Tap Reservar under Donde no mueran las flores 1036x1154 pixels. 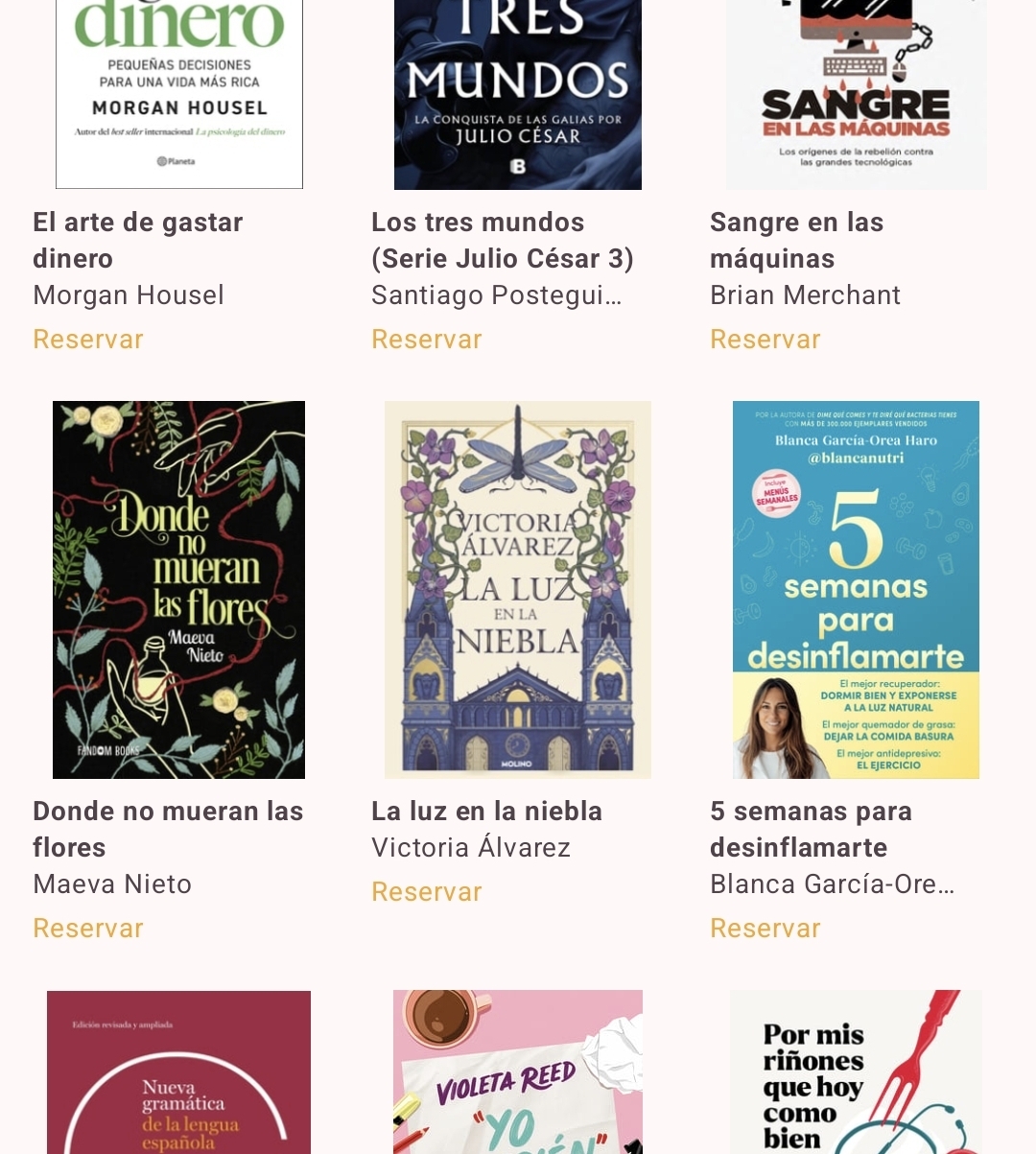tap(88, 929)
